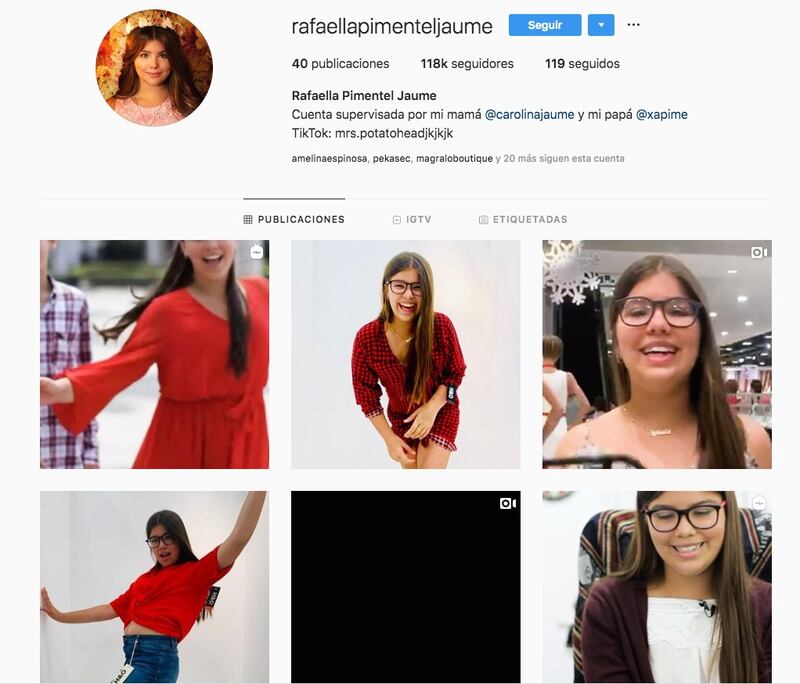The height and width of the screenshot is (684, 800).
Task: Open the profile picture
Action: tap(154, 68)
